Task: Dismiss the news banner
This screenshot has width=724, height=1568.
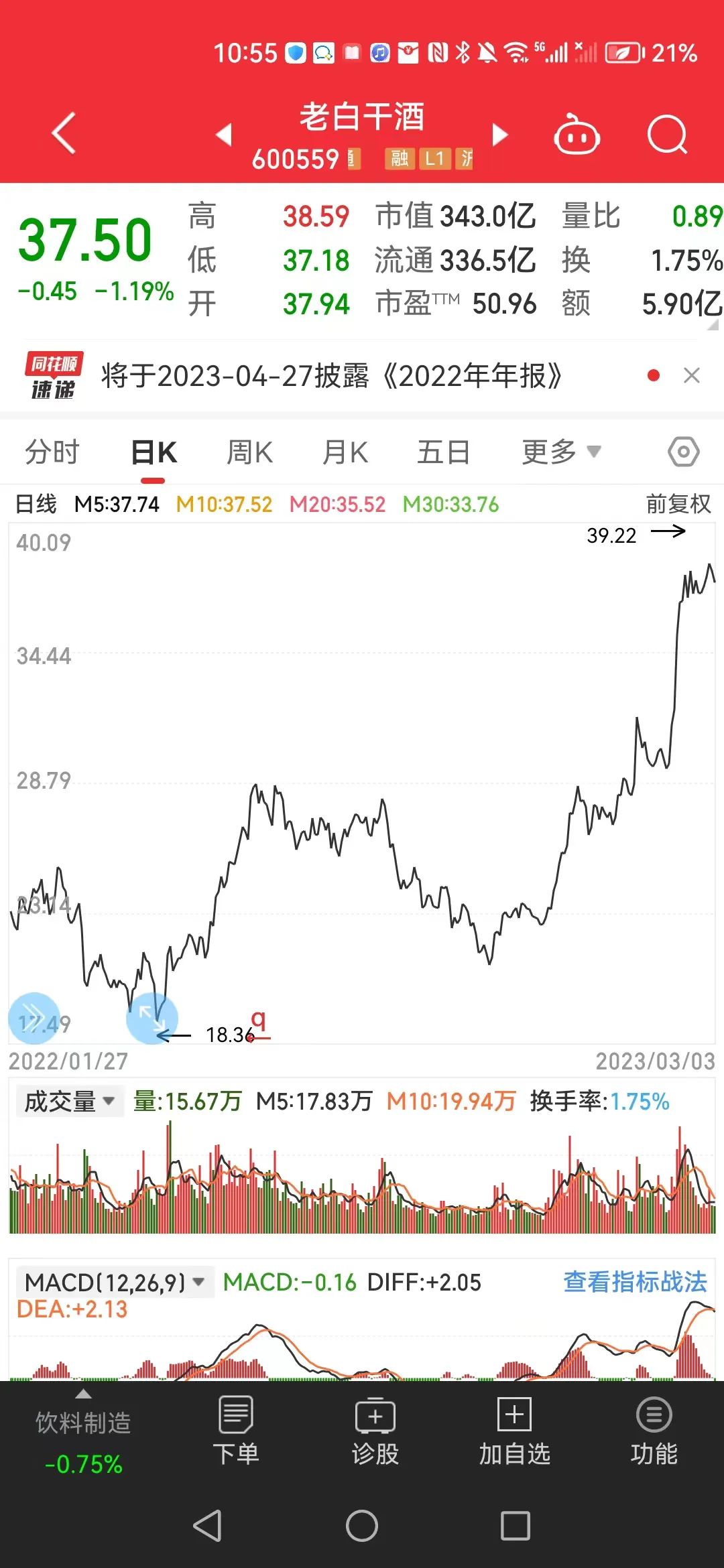Action: click(x=691, y=375)
